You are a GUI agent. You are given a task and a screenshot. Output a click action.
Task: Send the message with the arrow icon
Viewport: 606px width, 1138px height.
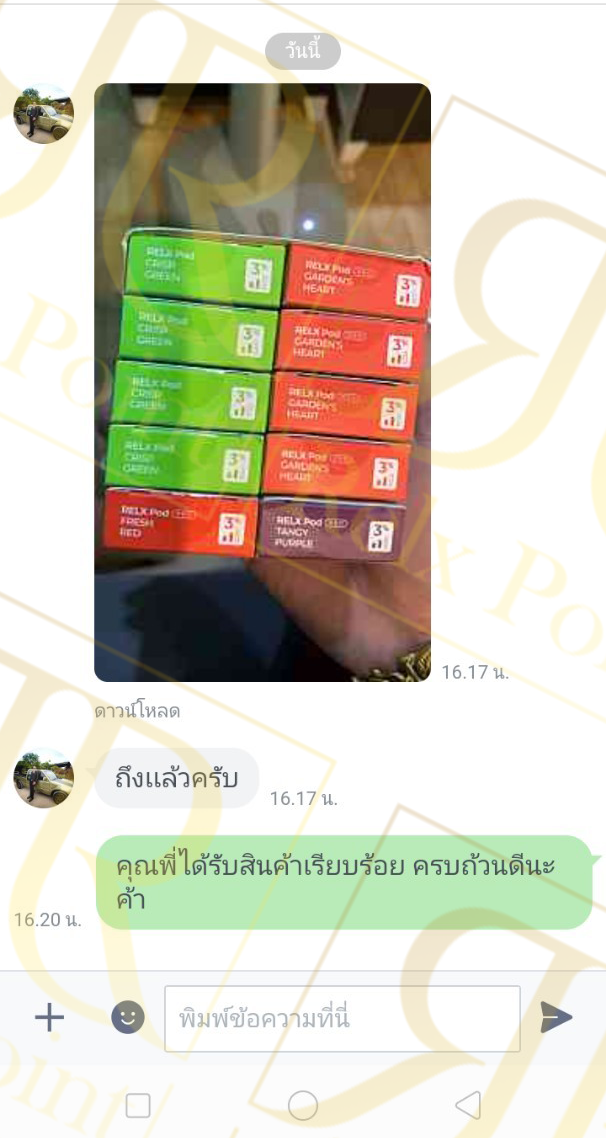tap(556, 1018)
